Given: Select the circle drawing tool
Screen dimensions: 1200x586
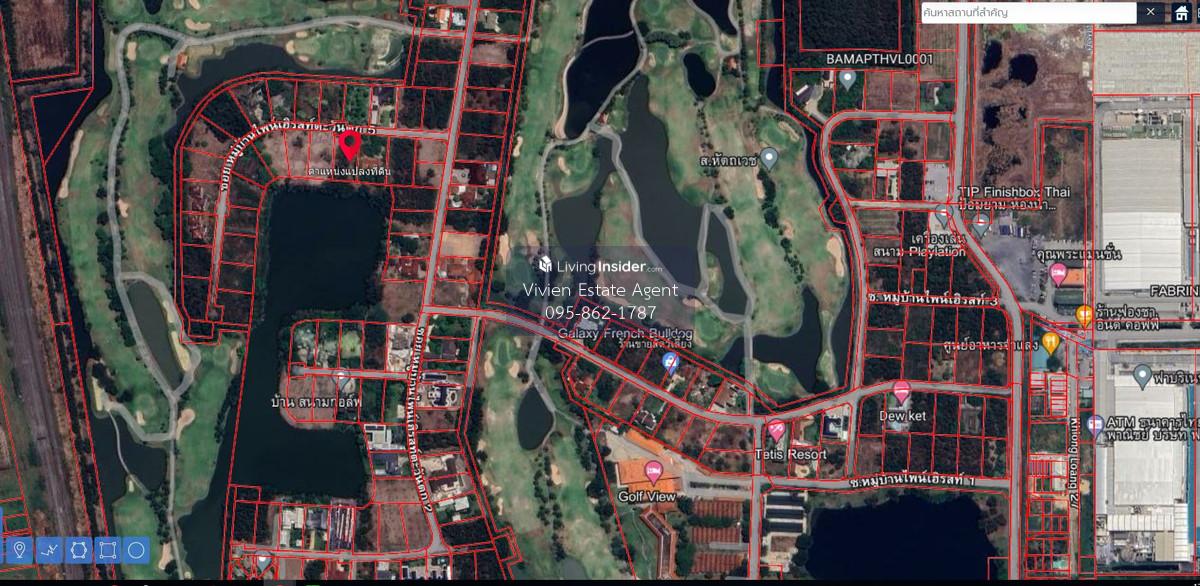Looking at the screenshot, I should pos(137,550).
